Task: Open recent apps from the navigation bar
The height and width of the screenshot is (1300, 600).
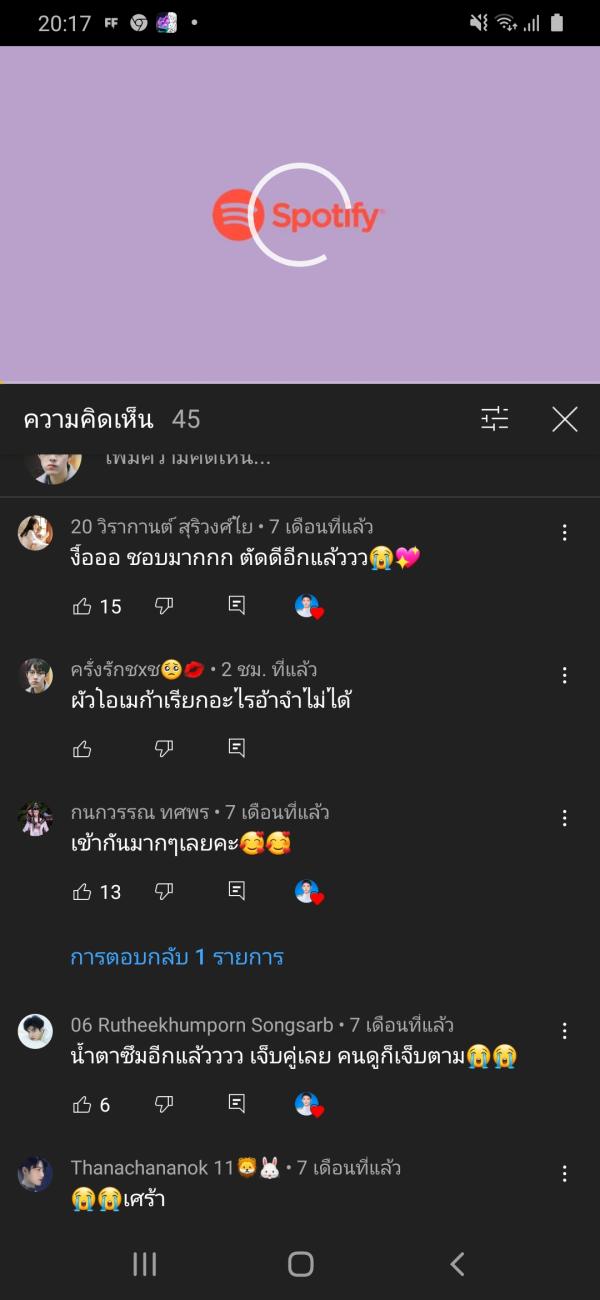Action: pos(145,1264)
